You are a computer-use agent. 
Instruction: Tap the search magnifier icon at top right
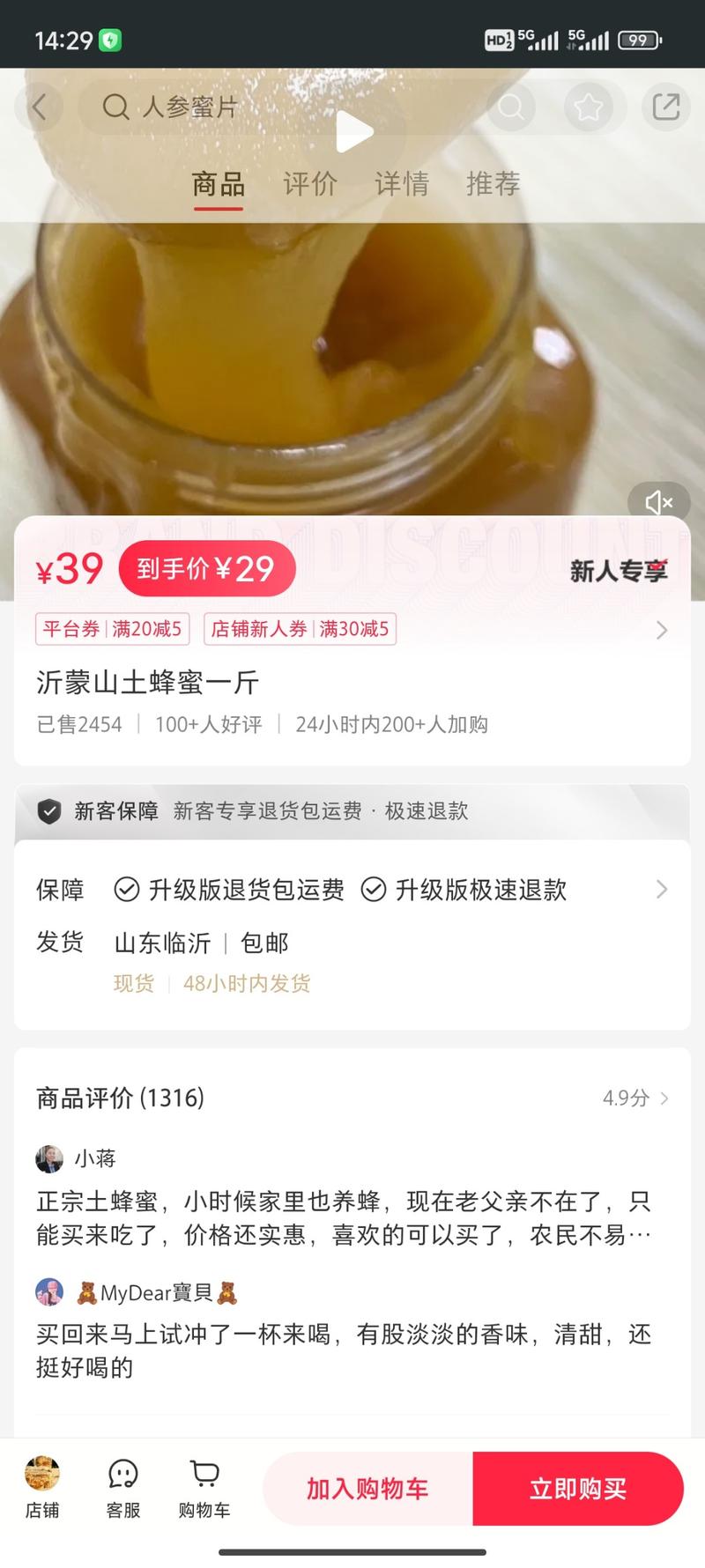(x=511, y=107)
